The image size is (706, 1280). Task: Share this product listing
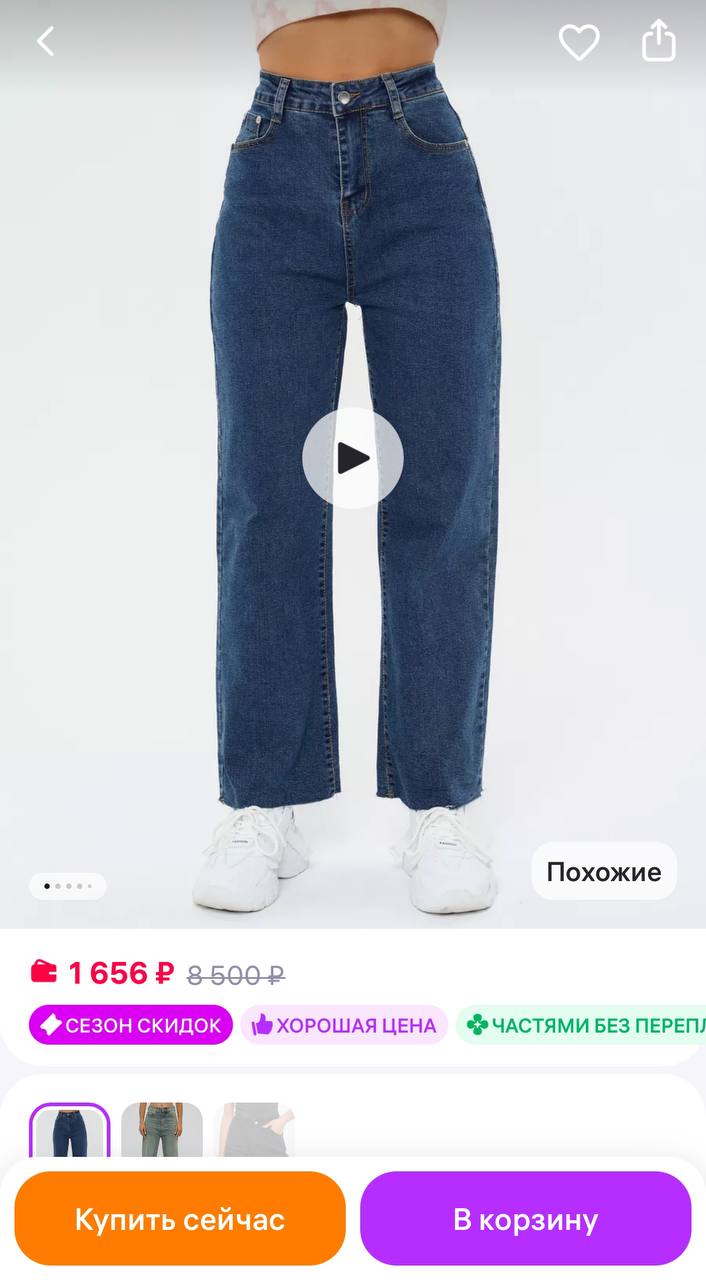point(658,42)
